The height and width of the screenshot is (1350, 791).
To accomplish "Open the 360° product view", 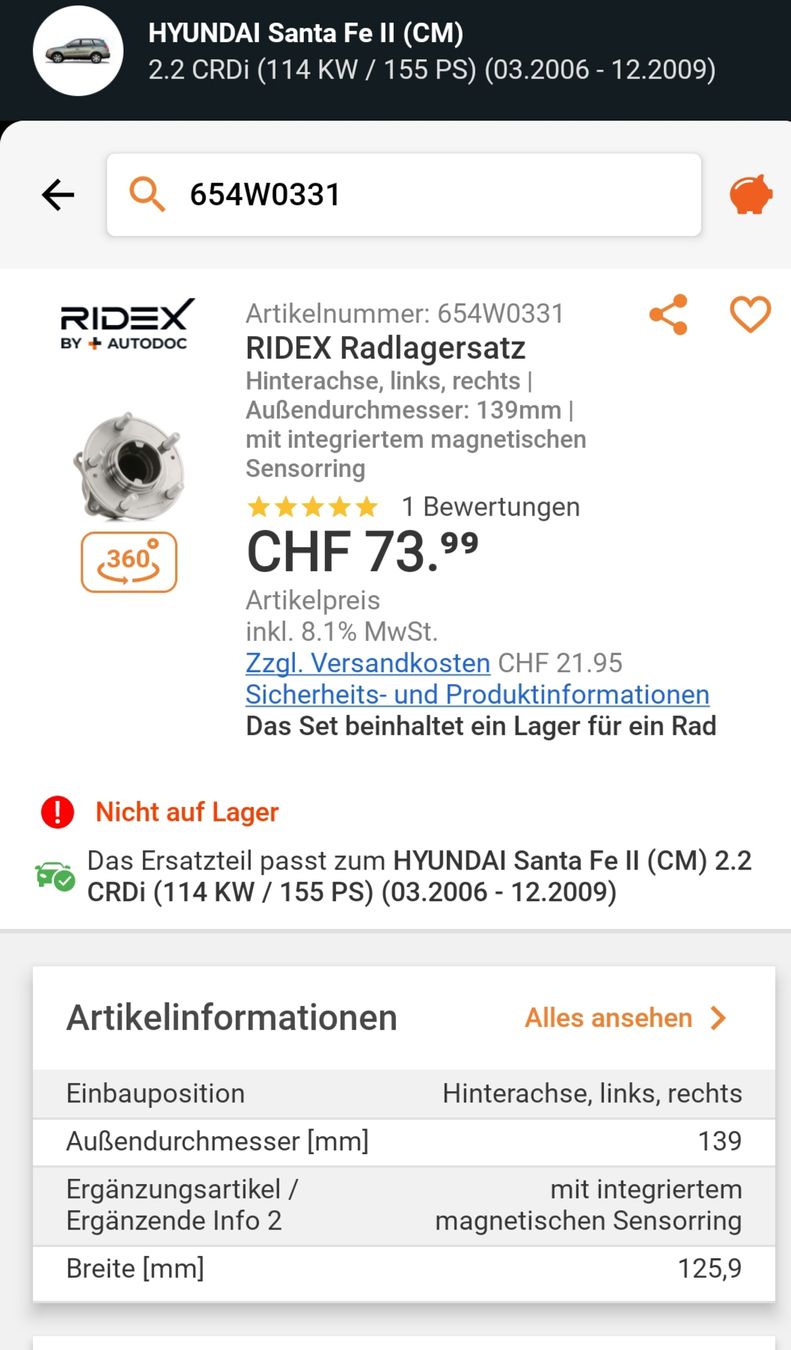I will point(129,562).
